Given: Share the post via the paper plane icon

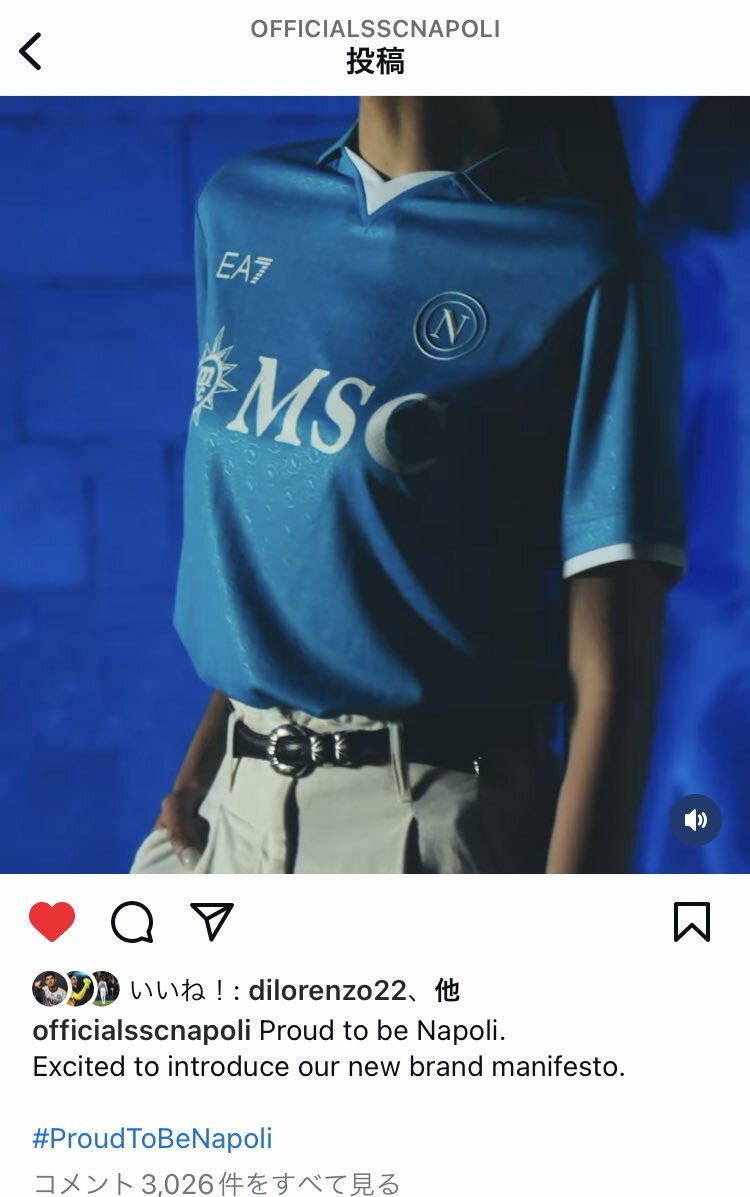Looking at the screenshot, I should 211,922.
